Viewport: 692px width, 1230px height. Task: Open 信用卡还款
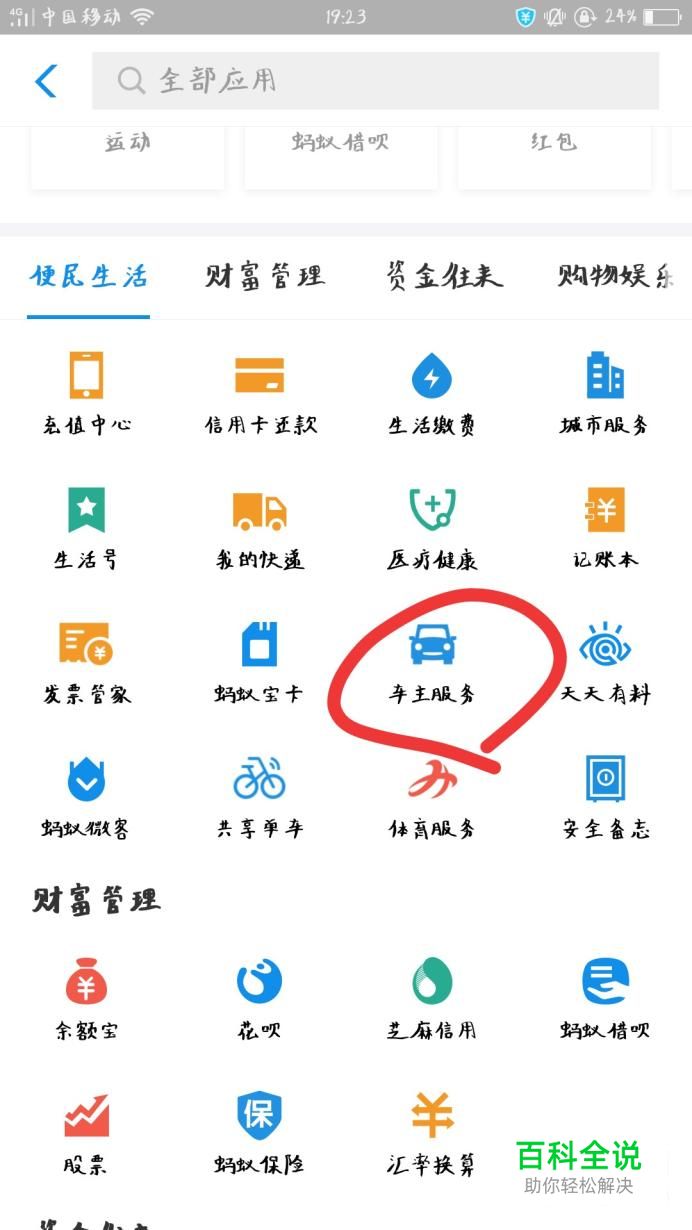pyautogui.click(x=260, y=392)
